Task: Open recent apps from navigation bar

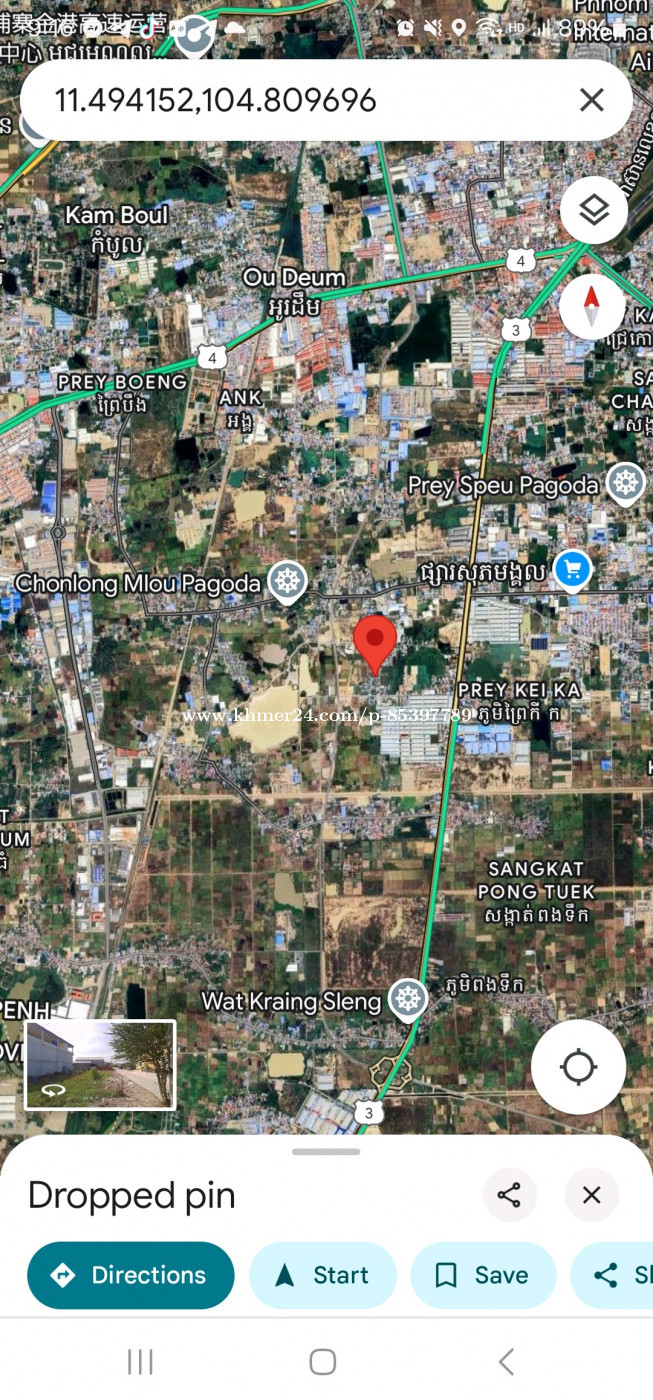Action: click(141, 1361)
